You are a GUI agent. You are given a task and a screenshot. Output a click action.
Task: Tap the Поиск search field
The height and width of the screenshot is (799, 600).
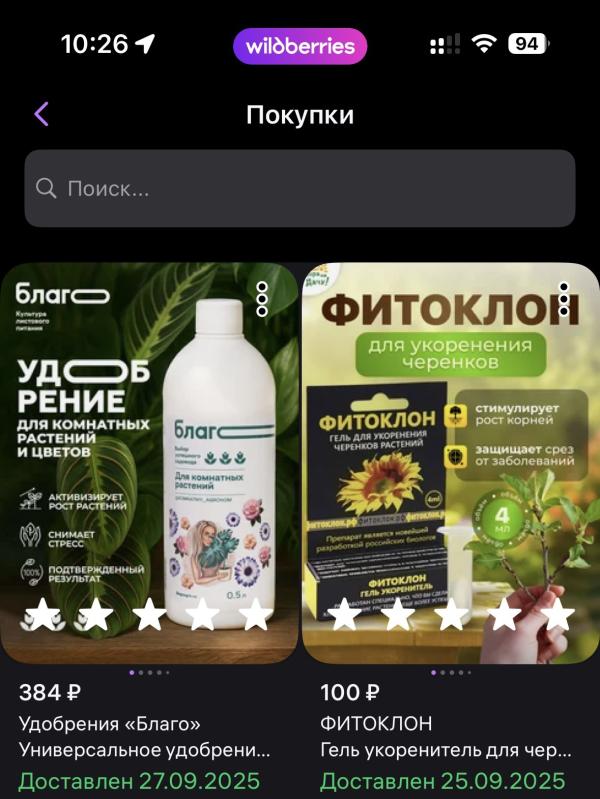click(300, 188)
